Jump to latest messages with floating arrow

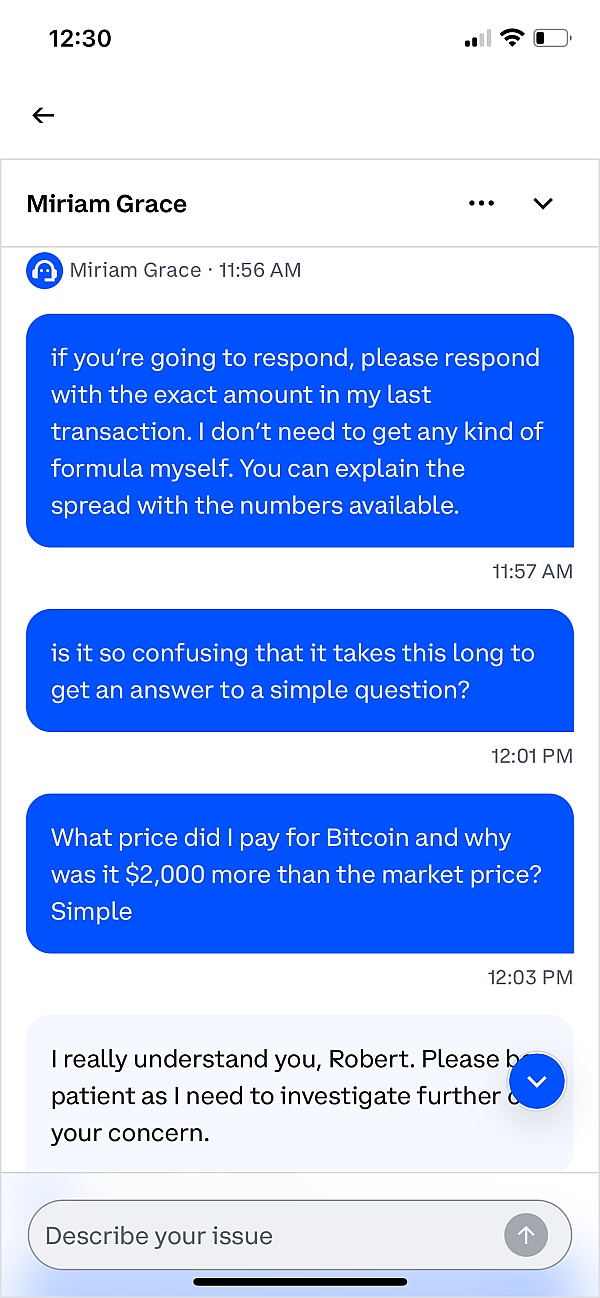[x=537, y=1081]
